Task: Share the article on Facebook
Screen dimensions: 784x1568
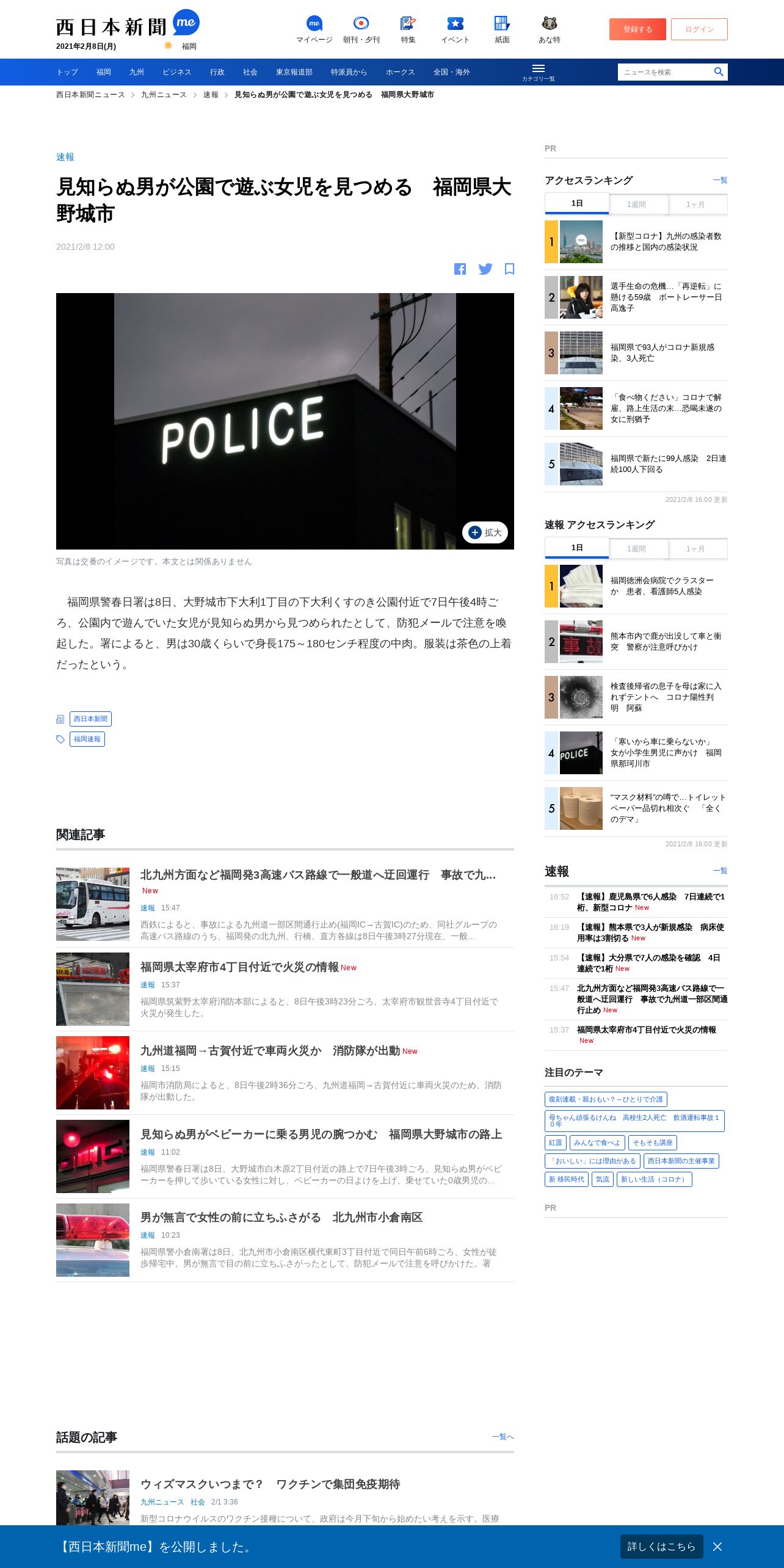Action: [x=460, y=269]
